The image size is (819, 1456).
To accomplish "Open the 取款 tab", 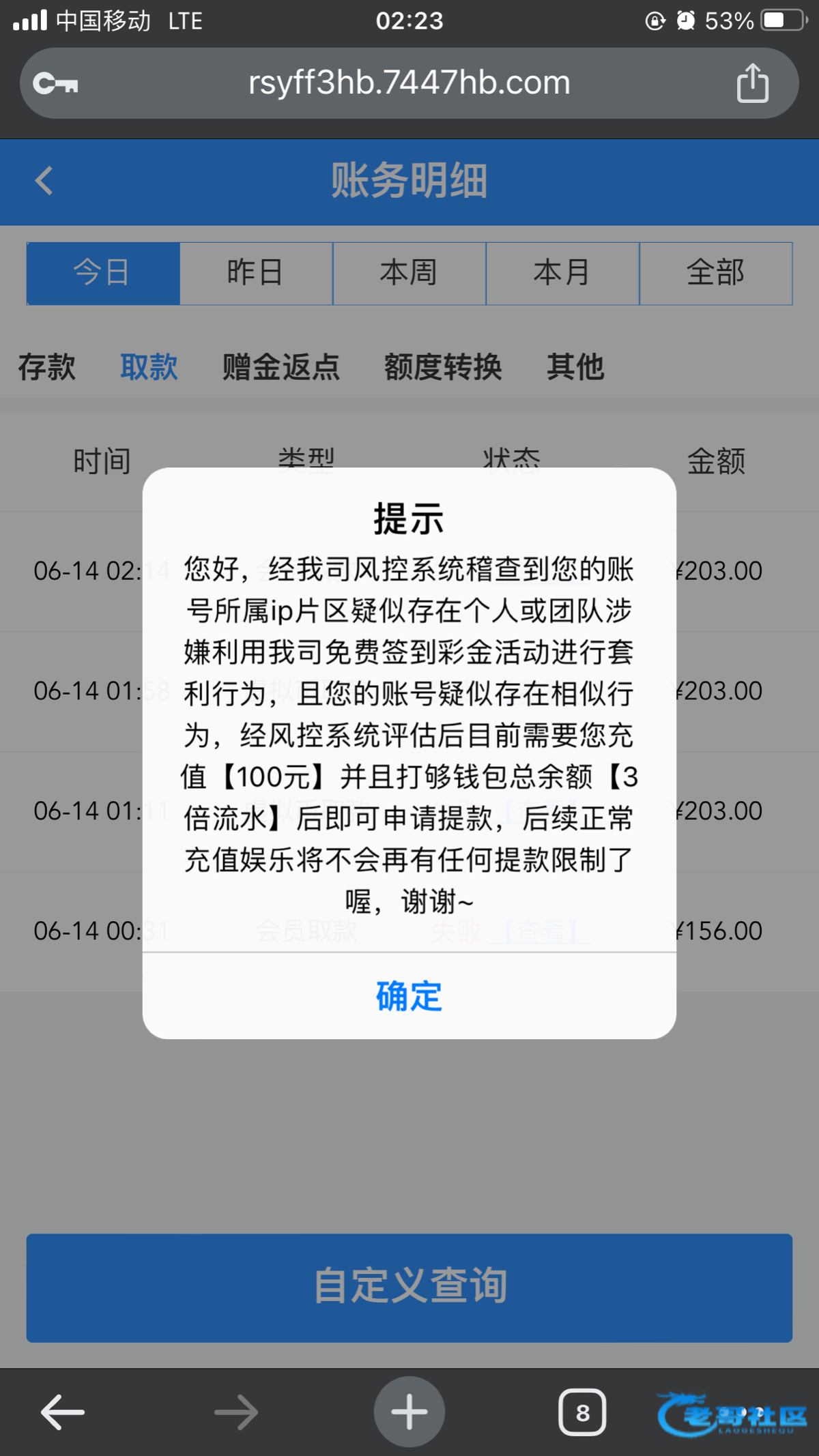I will pyautogui.click(x=149, y=367).
